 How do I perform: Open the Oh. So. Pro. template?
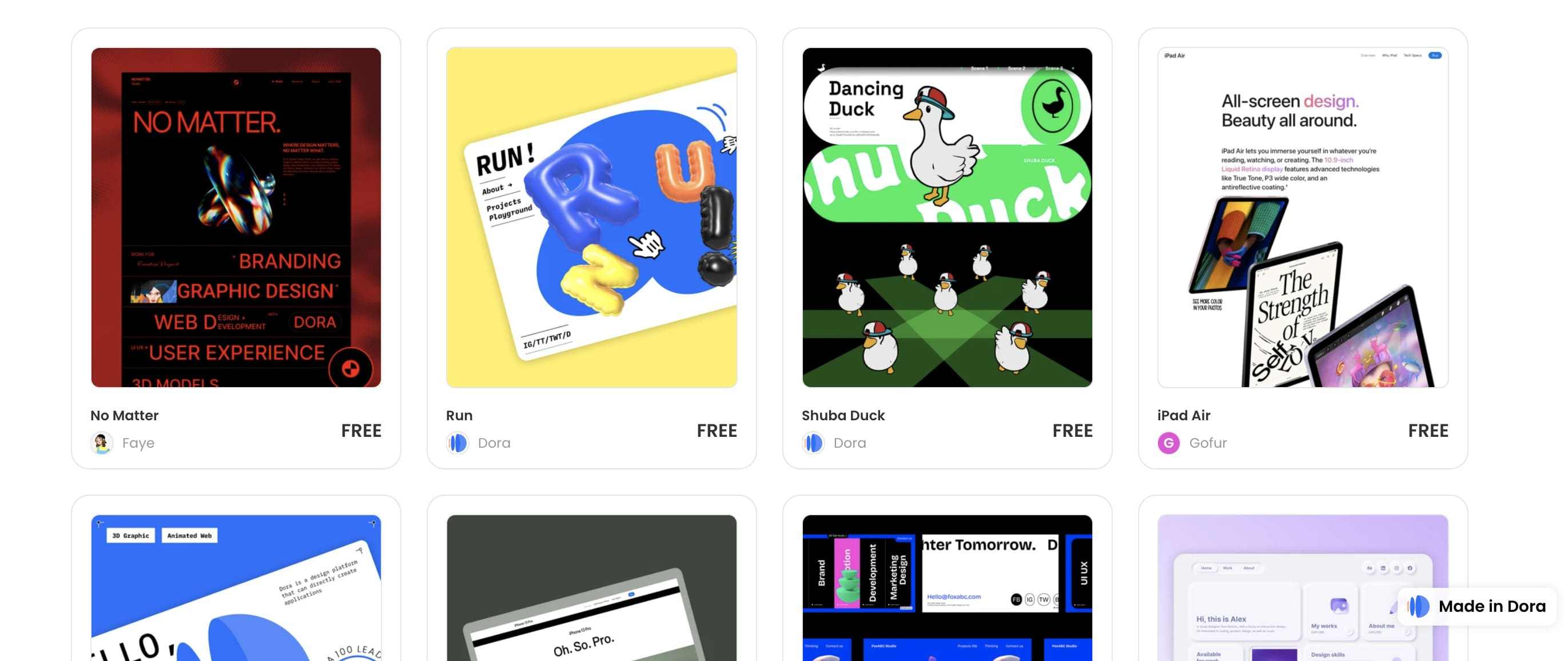pos(591,587)
